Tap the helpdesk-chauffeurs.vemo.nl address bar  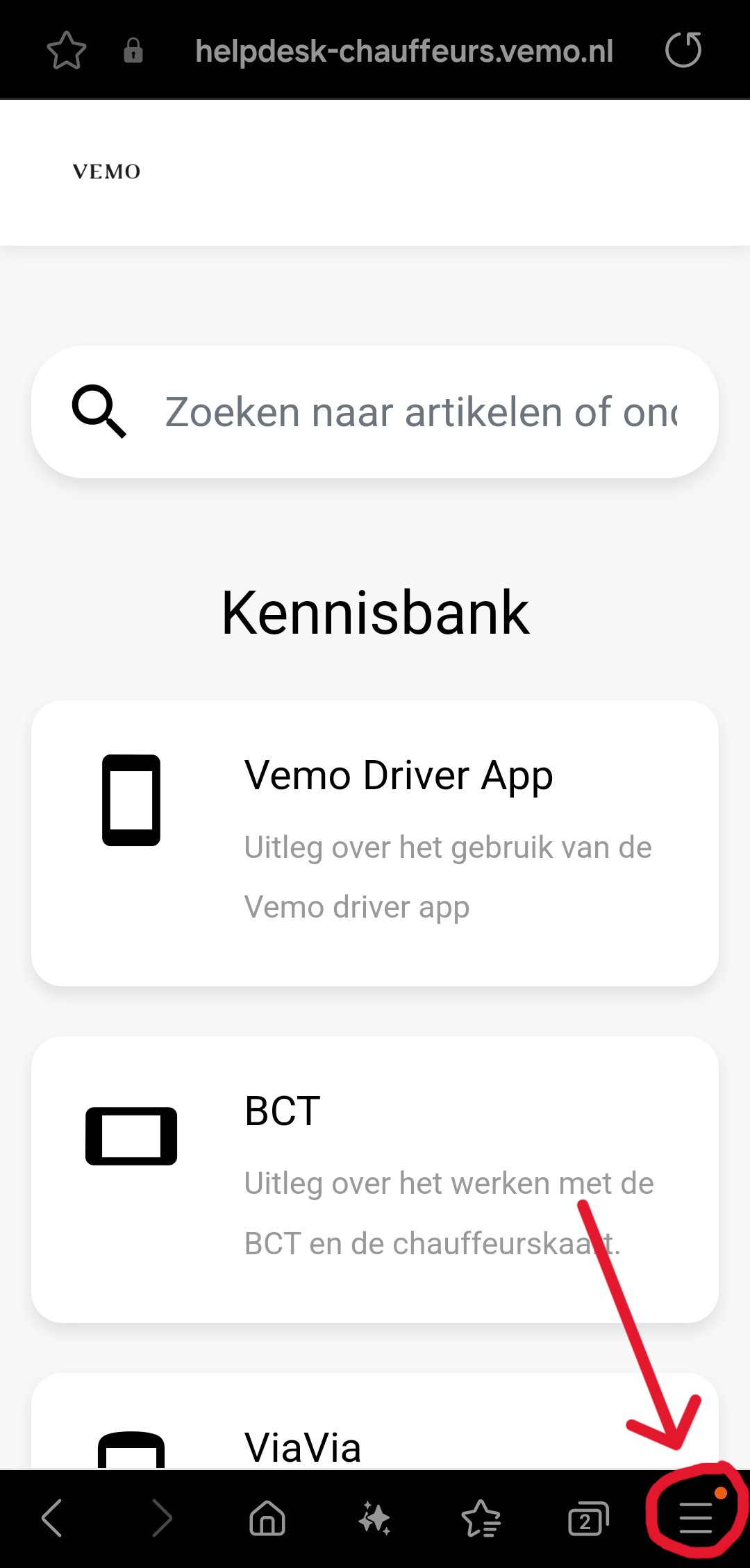(x=404, y=51)
